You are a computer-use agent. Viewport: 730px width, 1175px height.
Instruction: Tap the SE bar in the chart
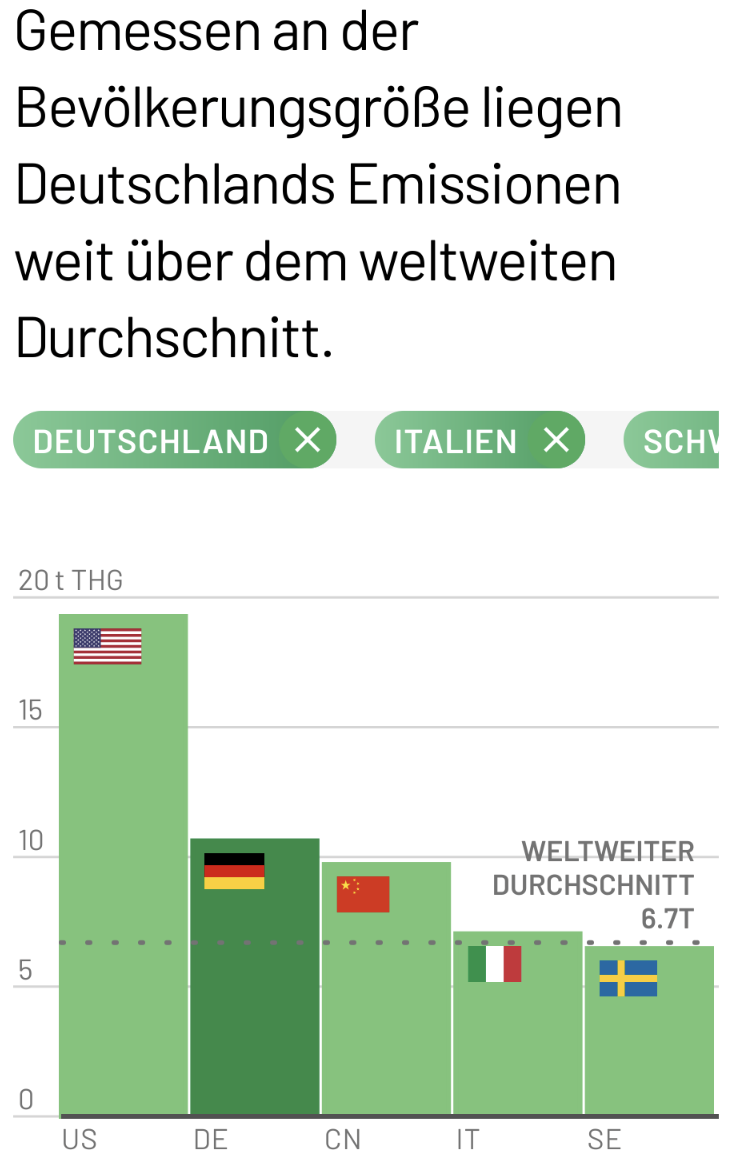click(x=649, y=1030)
